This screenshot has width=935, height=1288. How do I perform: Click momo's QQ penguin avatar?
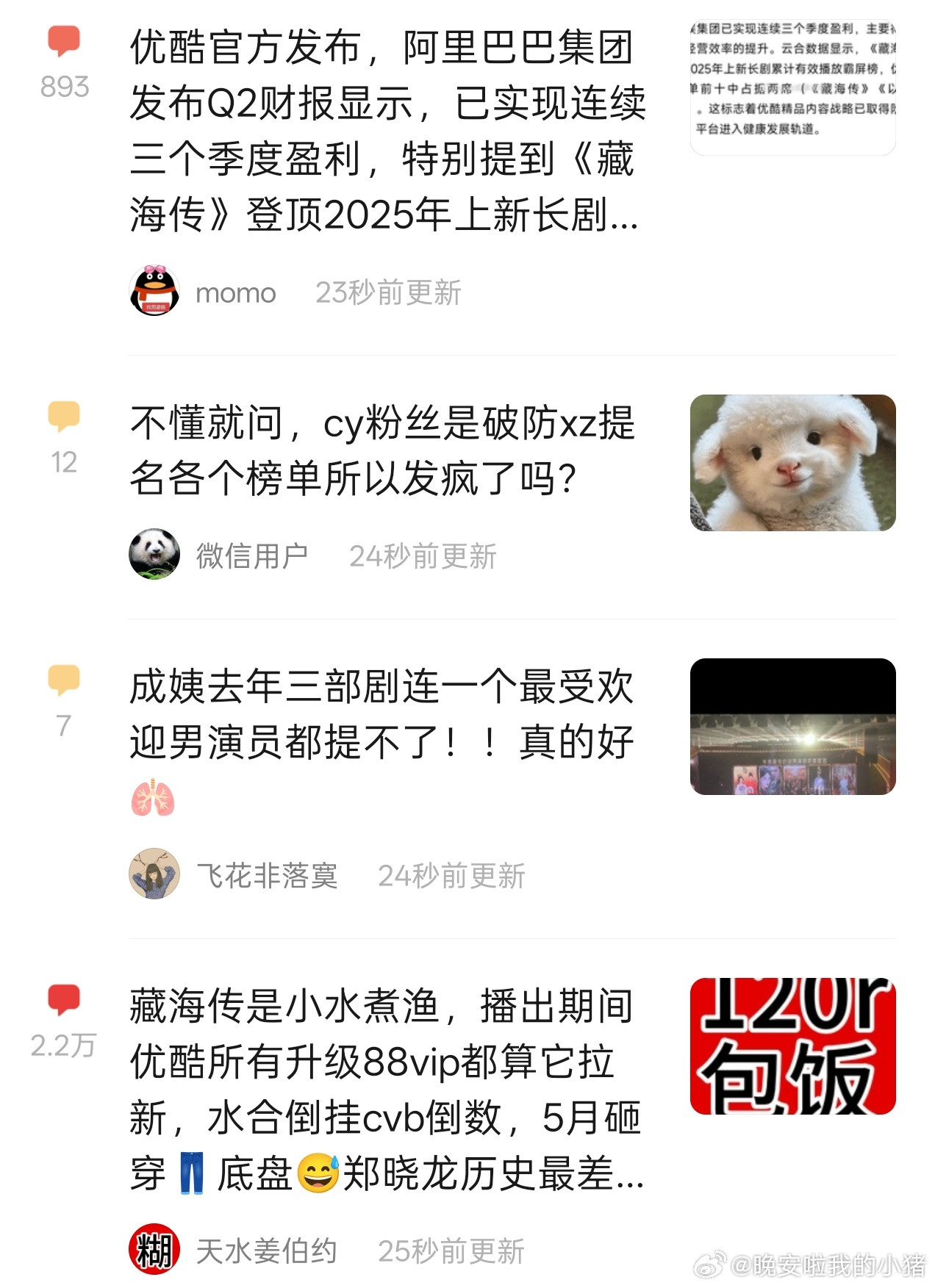(x=154, y=292)
